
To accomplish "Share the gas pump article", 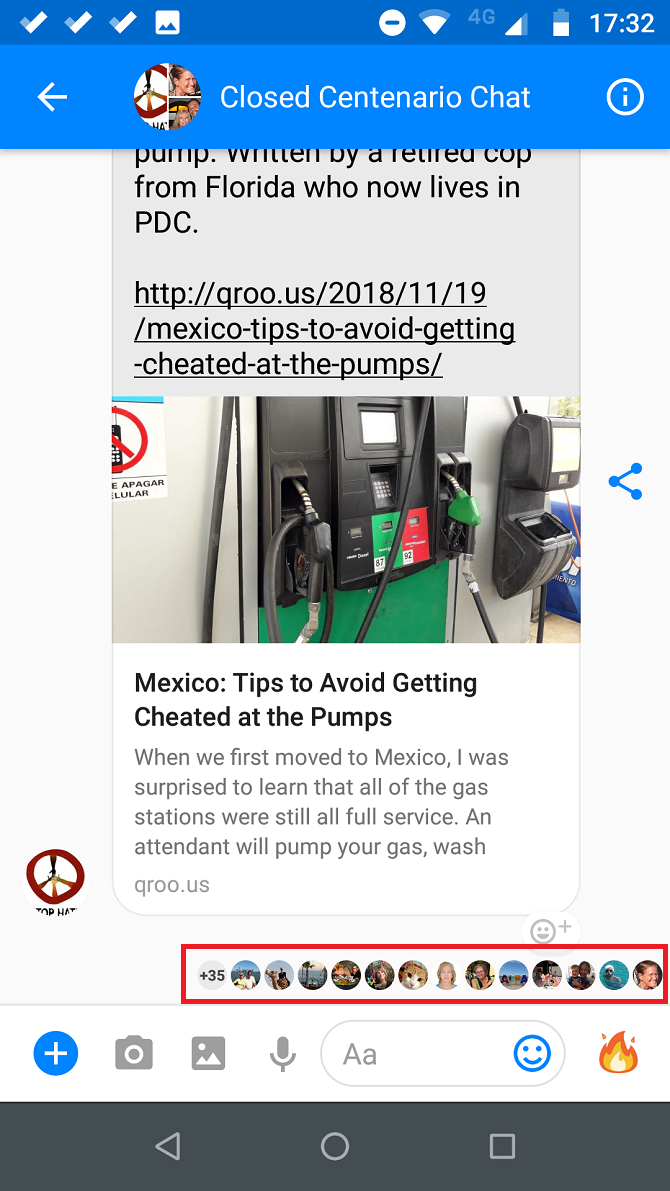I will (x=625, y=482).
